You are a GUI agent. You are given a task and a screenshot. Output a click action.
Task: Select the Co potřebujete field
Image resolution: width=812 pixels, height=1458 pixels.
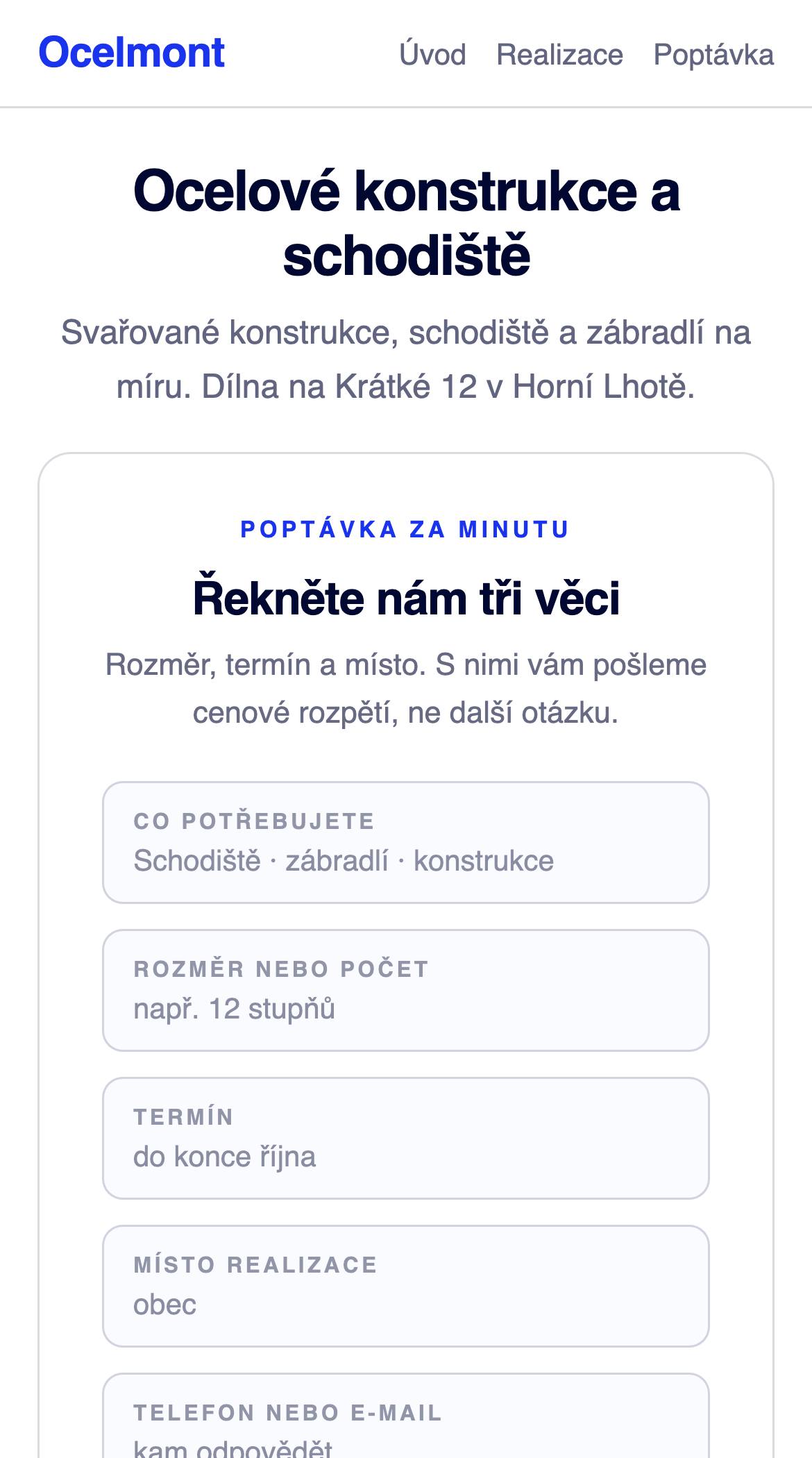click(406, 842)
